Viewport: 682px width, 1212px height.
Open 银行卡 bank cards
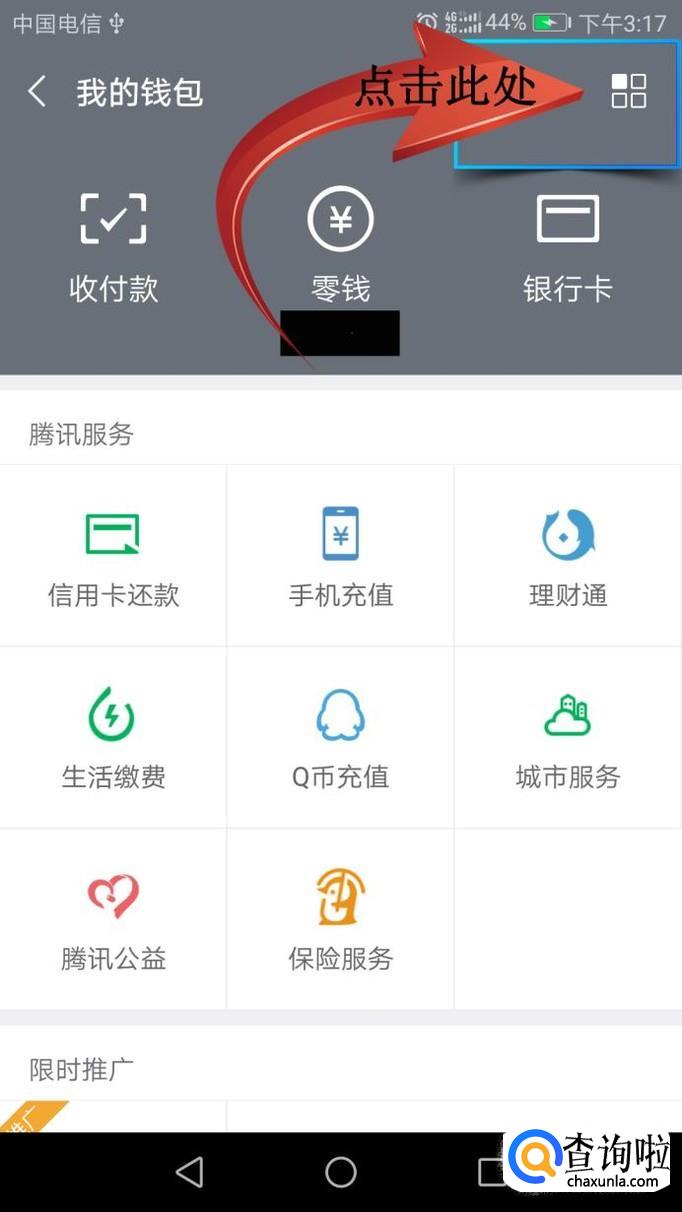pyautogui.click(x=567, y=245)
